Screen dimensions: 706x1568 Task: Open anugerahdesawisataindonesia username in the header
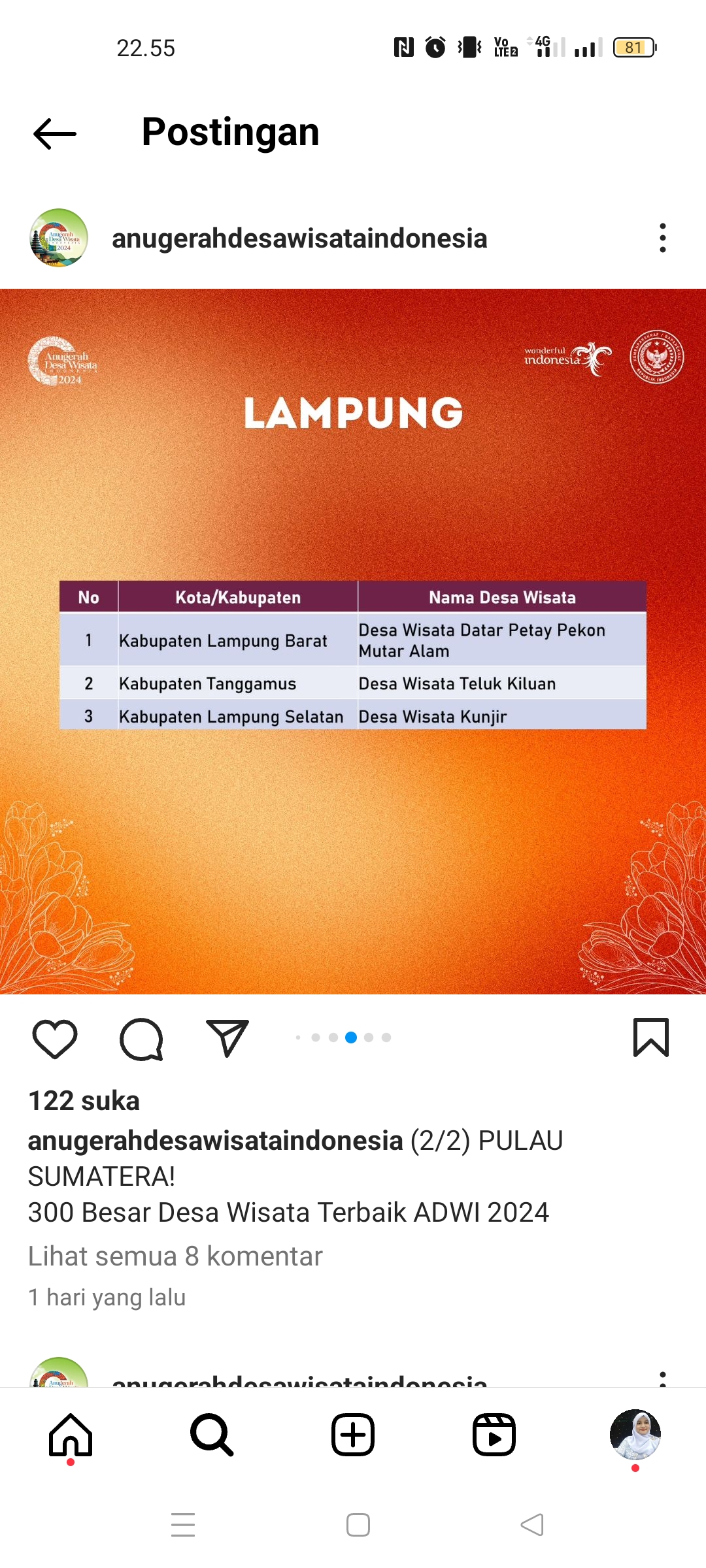click(299, 238)
